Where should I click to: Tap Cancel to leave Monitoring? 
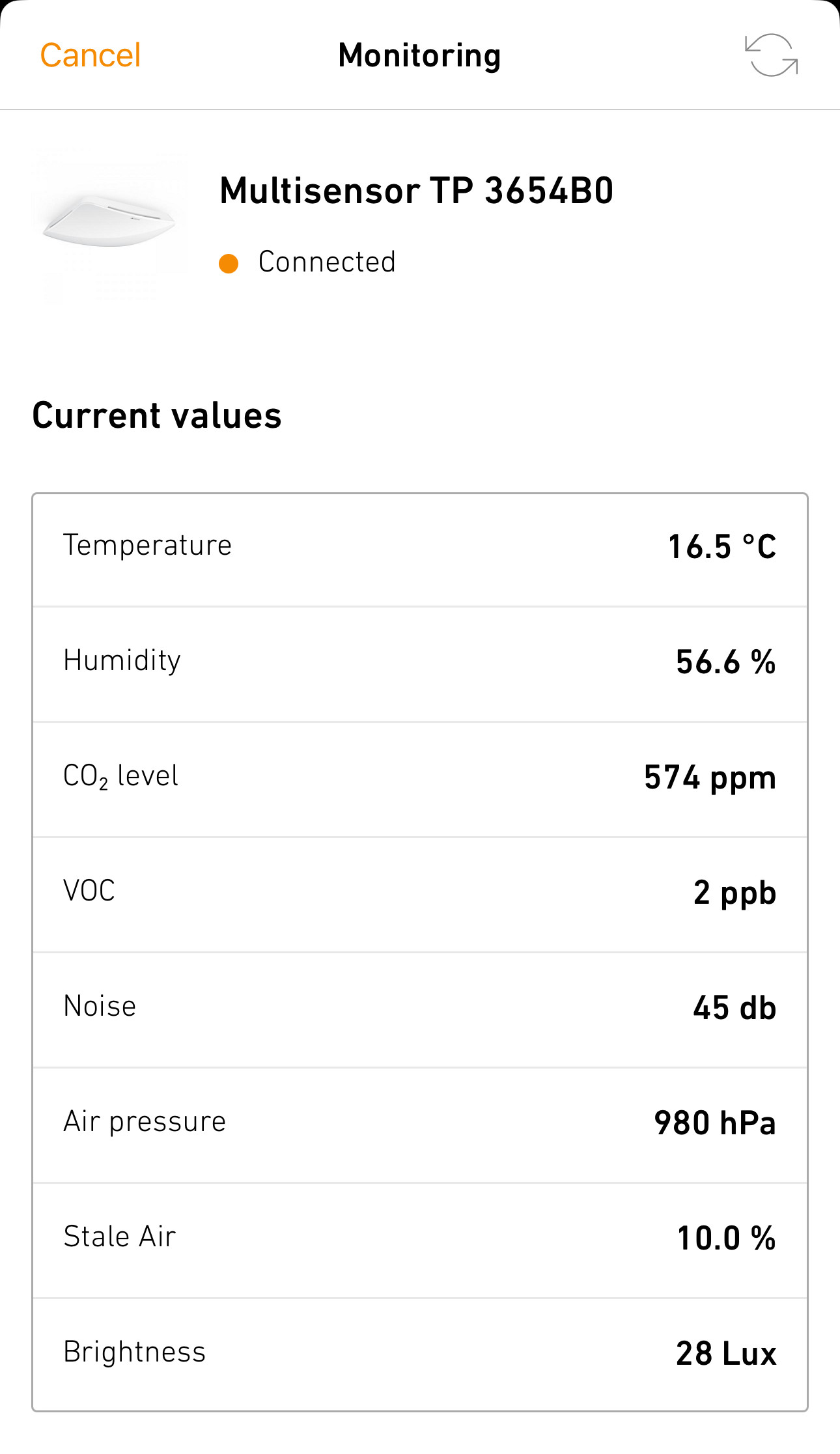click(91, 55)
